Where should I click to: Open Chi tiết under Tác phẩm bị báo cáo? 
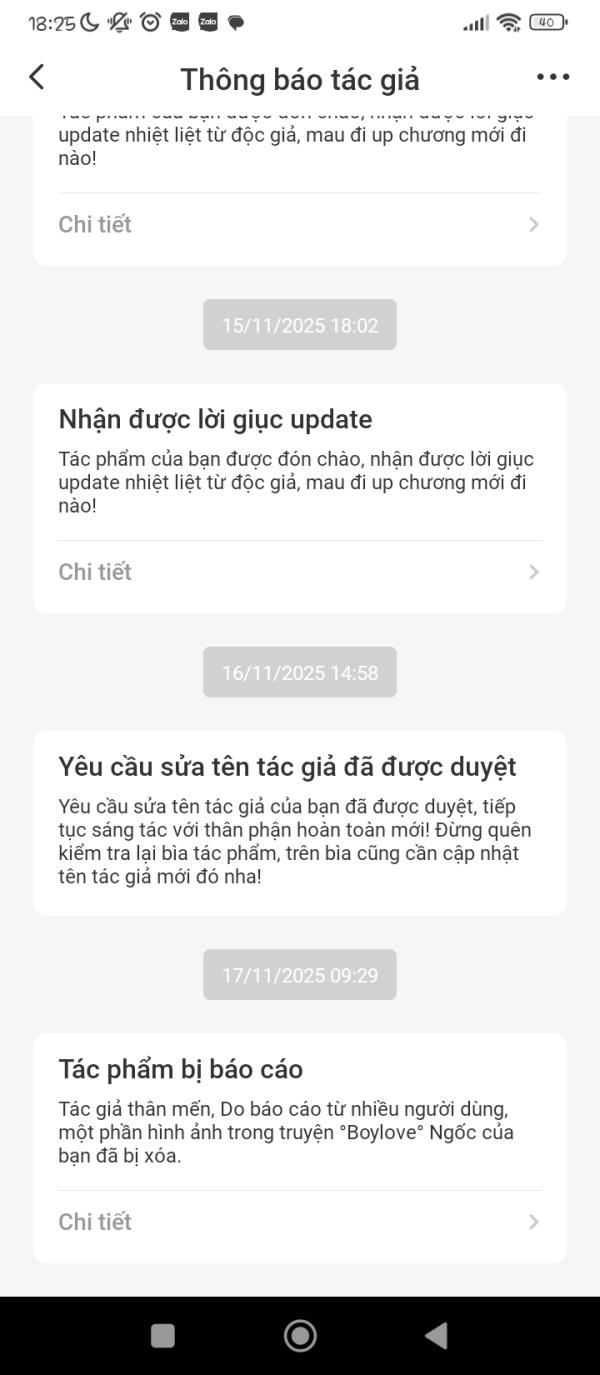click(x=300, y=1222)
